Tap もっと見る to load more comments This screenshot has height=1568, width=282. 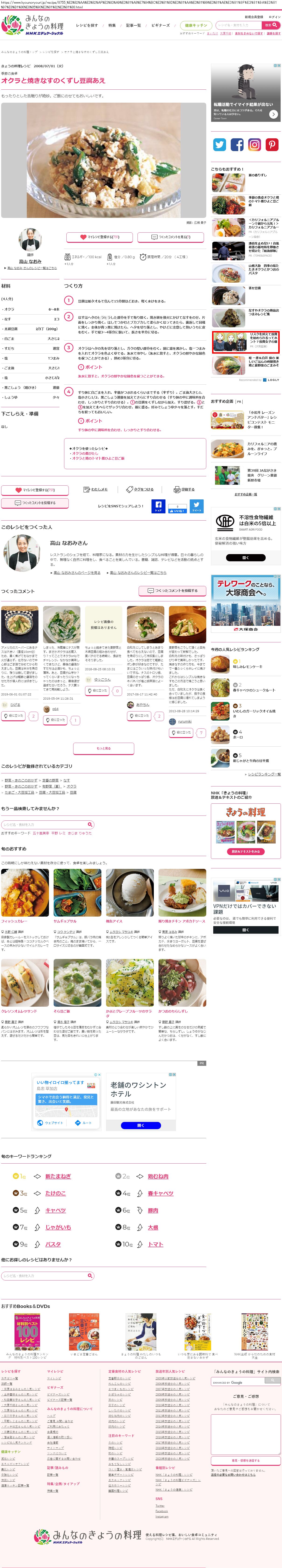[103, 748]
